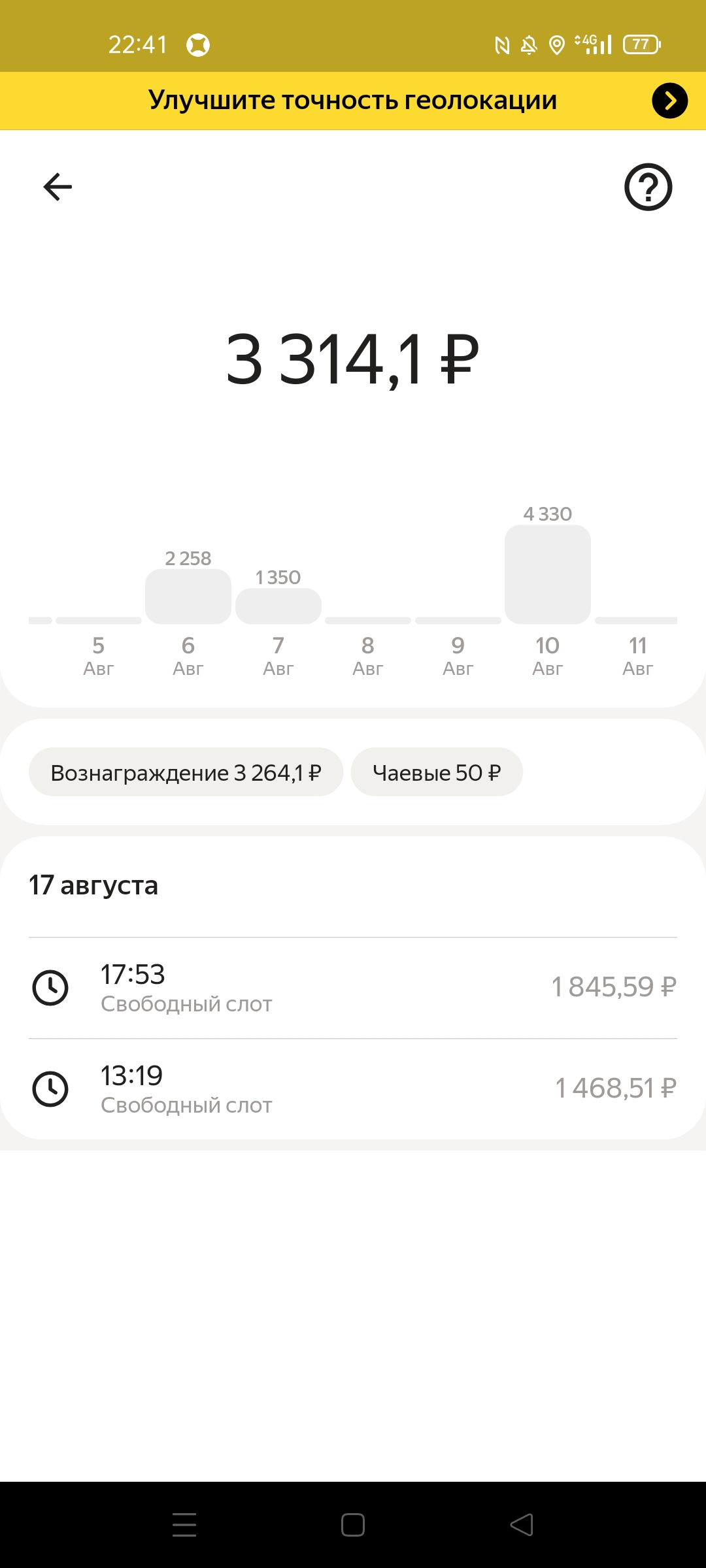This screenshot has height=1568, width=706.
Task: Select the 6 Авг bar with 2 258
Action: [188, 596]
